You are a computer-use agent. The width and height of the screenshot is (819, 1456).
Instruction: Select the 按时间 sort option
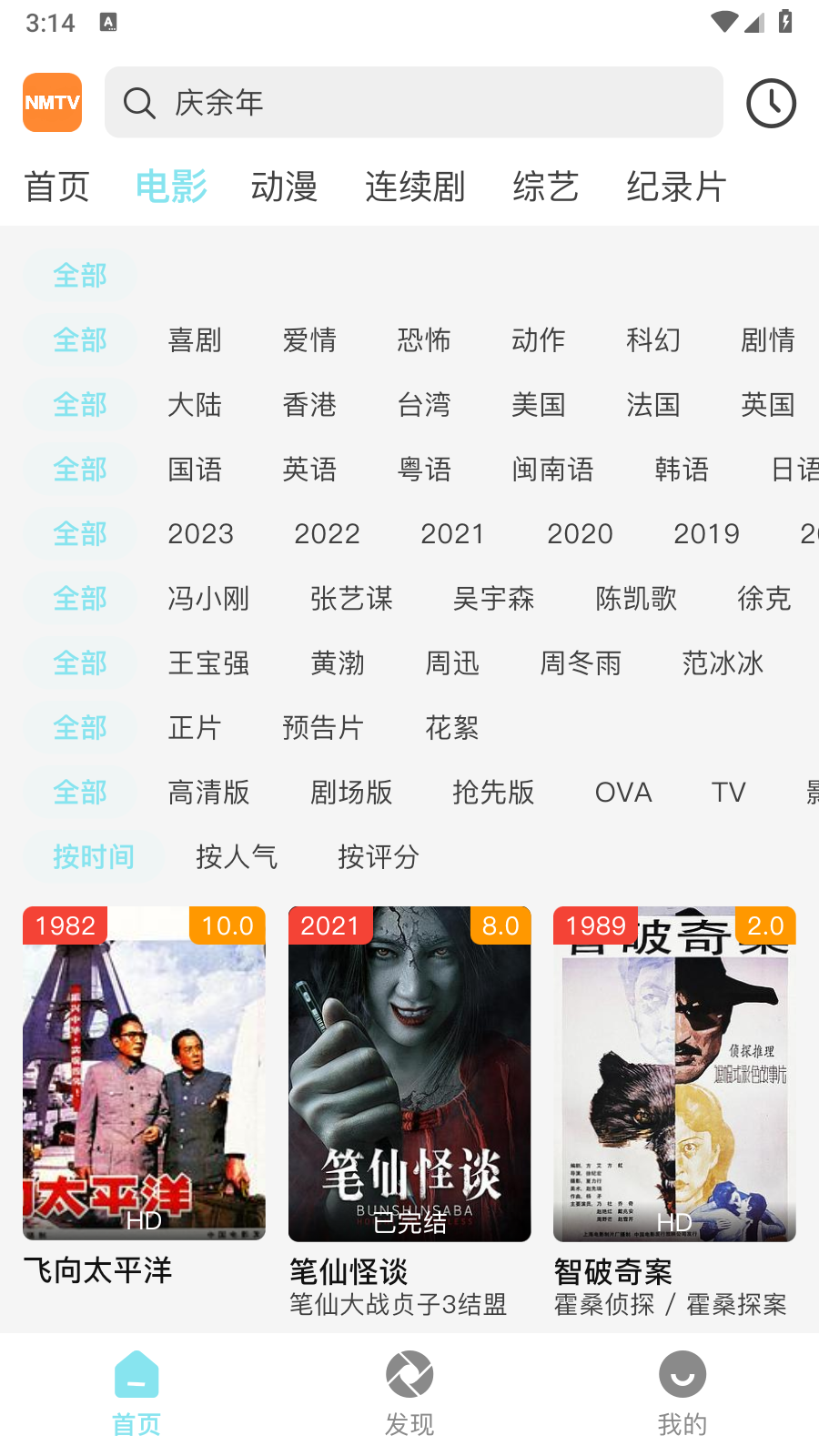93,857
